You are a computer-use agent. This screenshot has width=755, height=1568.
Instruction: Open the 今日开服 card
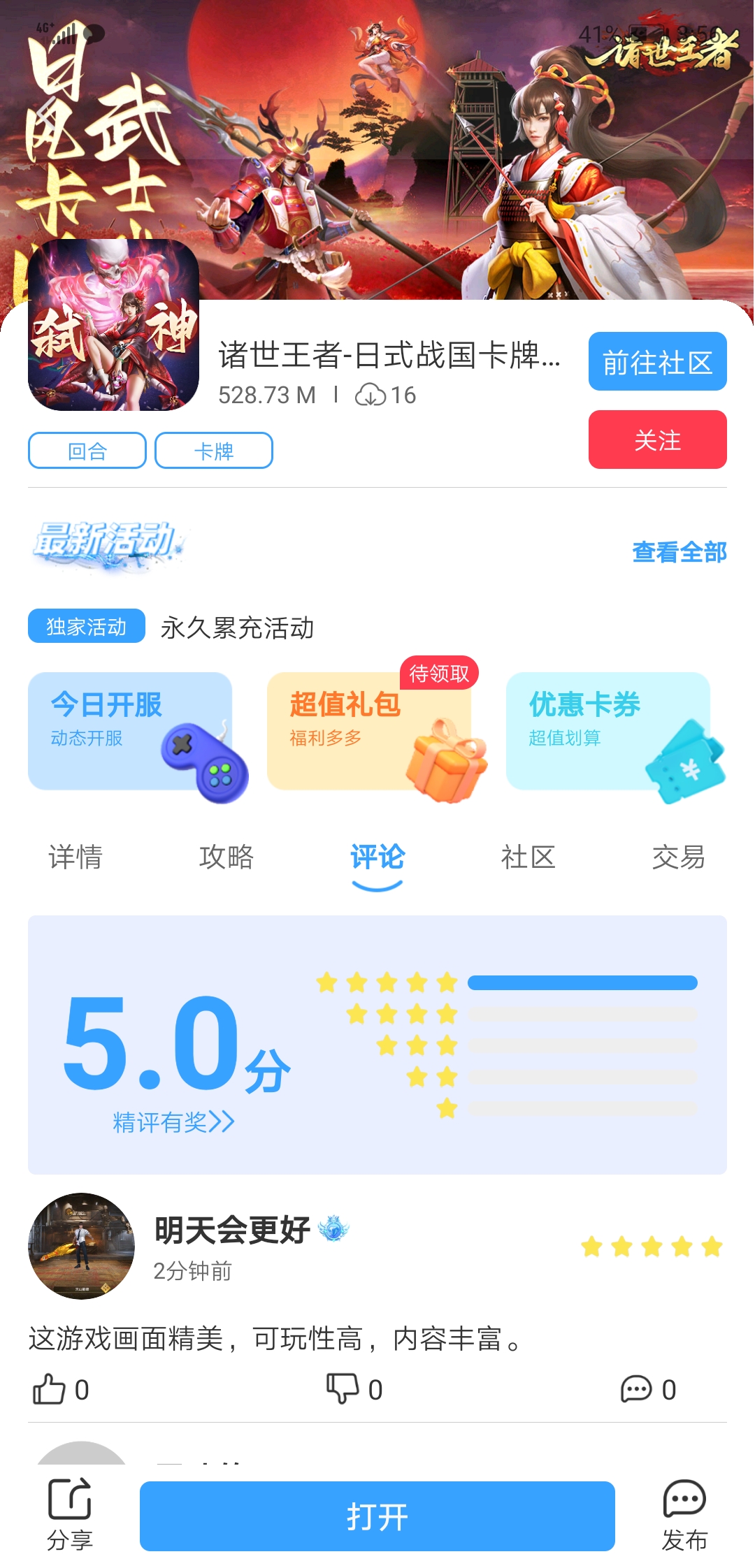(130, 731)
